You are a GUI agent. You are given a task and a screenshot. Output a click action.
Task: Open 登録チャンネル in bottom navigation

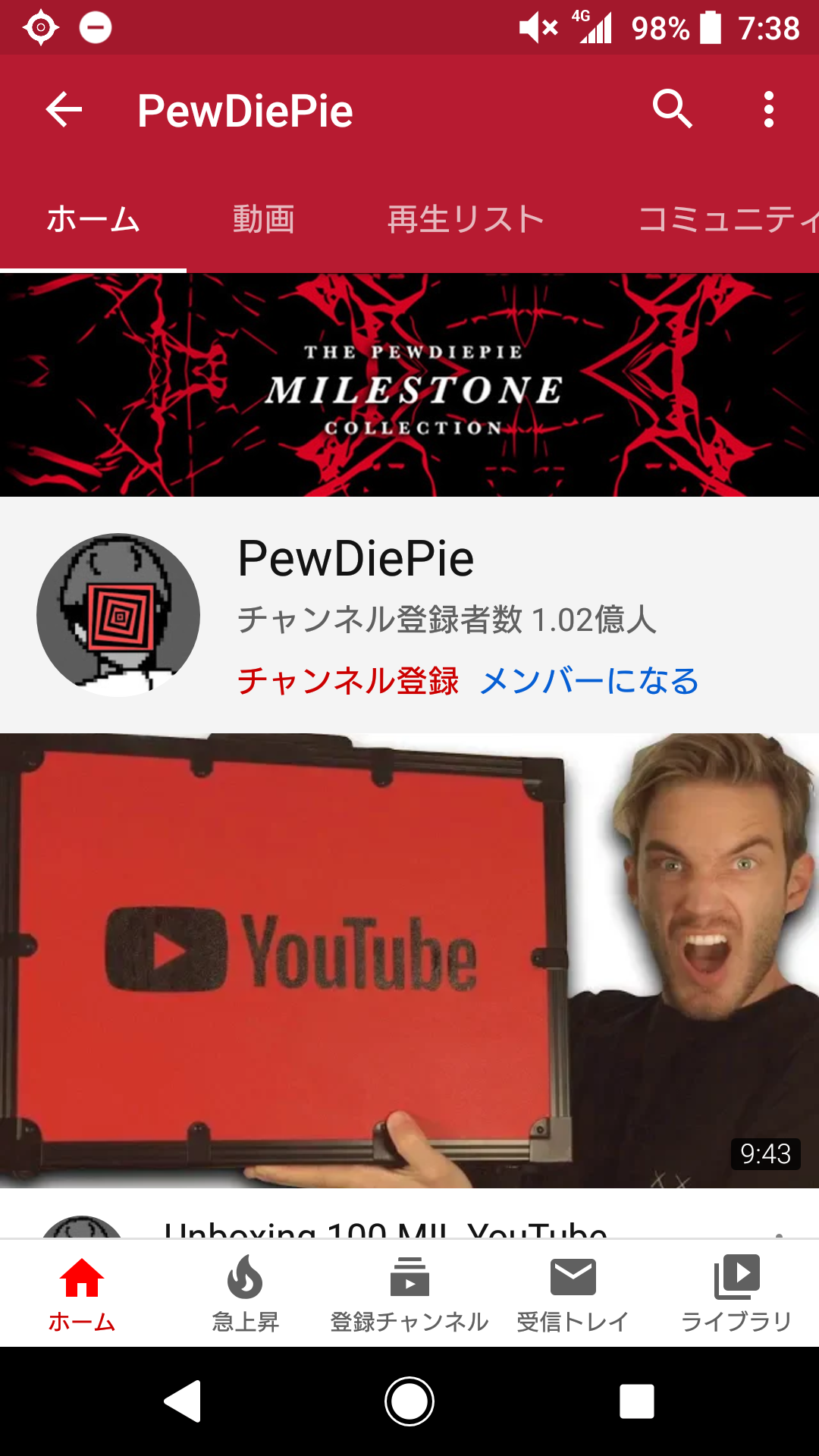409,1294
